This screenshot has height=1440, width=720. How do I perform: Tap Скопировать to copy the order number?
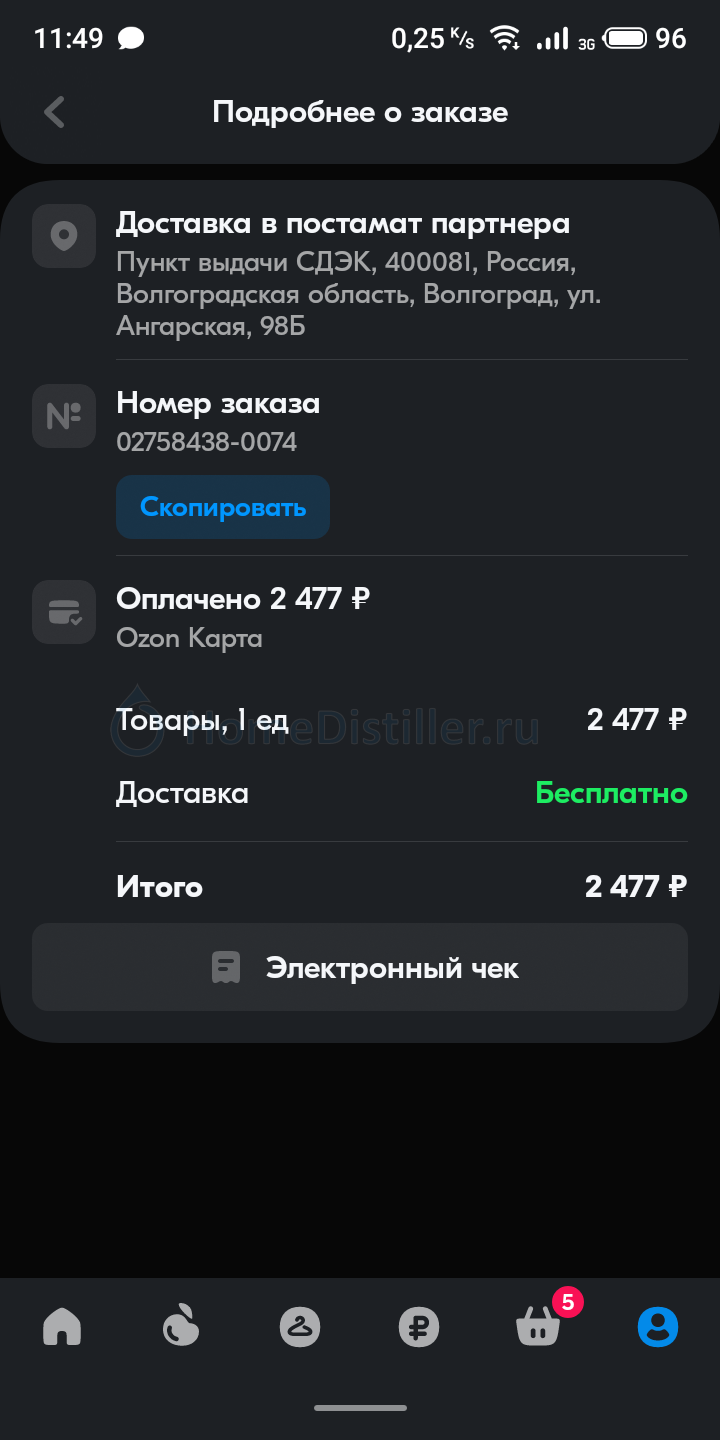point(223,507)
